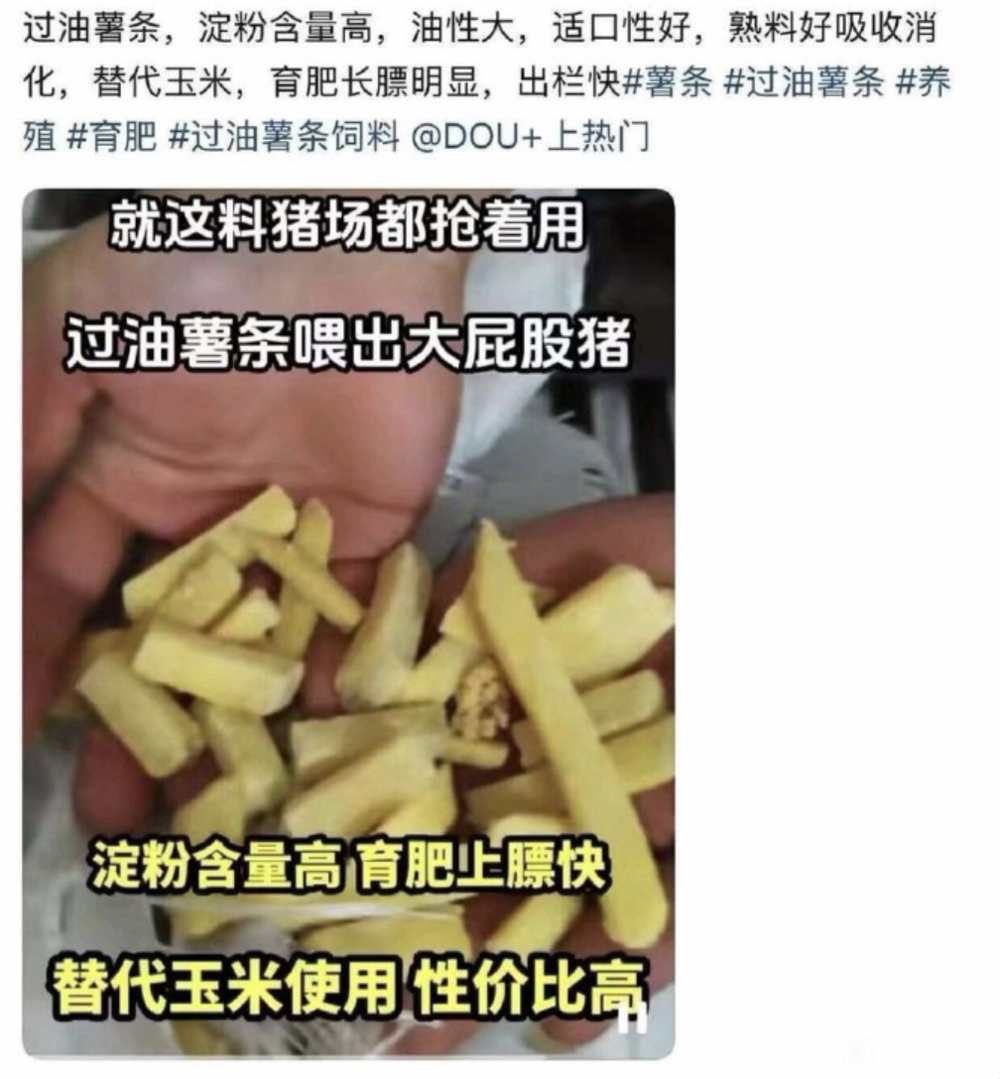
Task: Open the #薯条 hashtag
Action: pyautogui.click(x=668, y=84)
